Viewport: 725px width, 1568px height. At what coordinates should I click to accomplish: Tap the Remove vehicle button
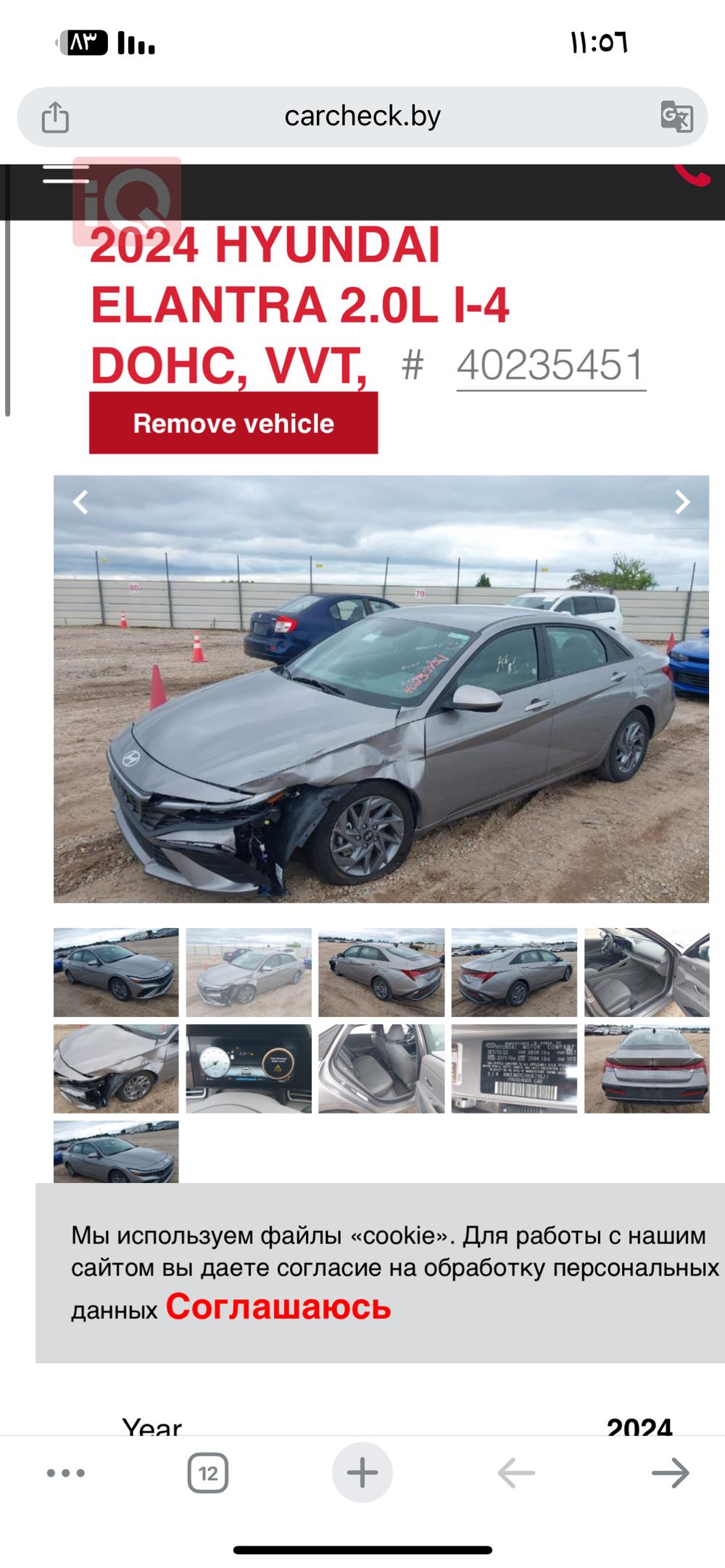pos(233,423)
